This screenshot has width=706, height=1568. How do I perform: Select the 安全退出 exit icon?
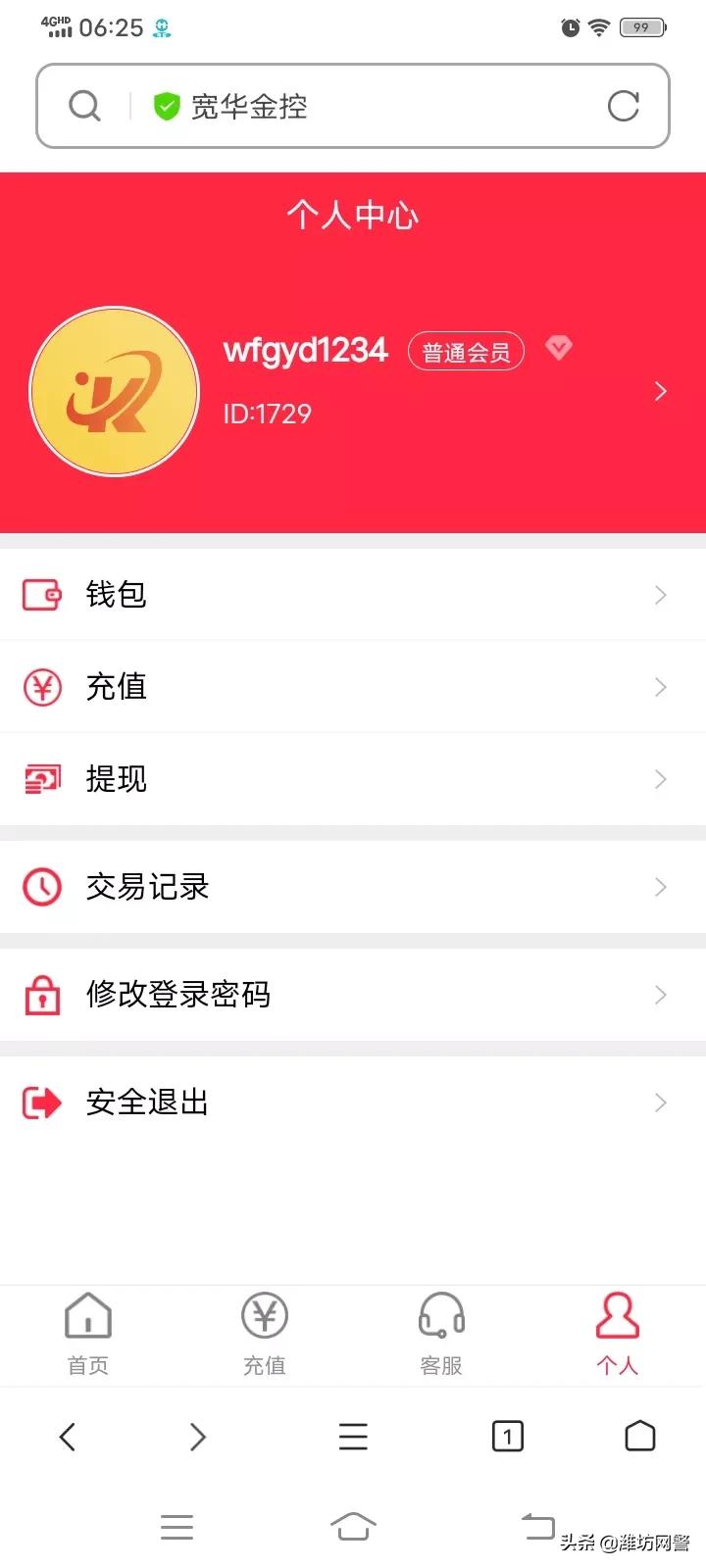(x=41, y=1102)
